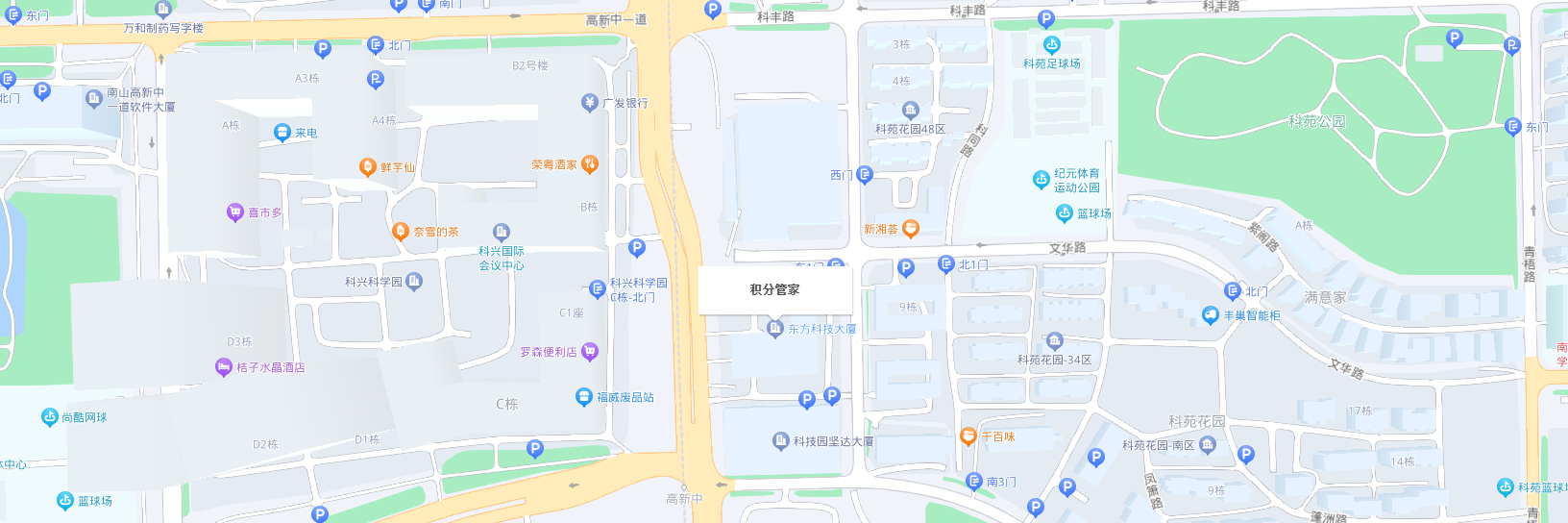Viewport: 1568px width, 523px height.
Task: Open the 福威废品站 marker
Action: [x=583, y=397]
